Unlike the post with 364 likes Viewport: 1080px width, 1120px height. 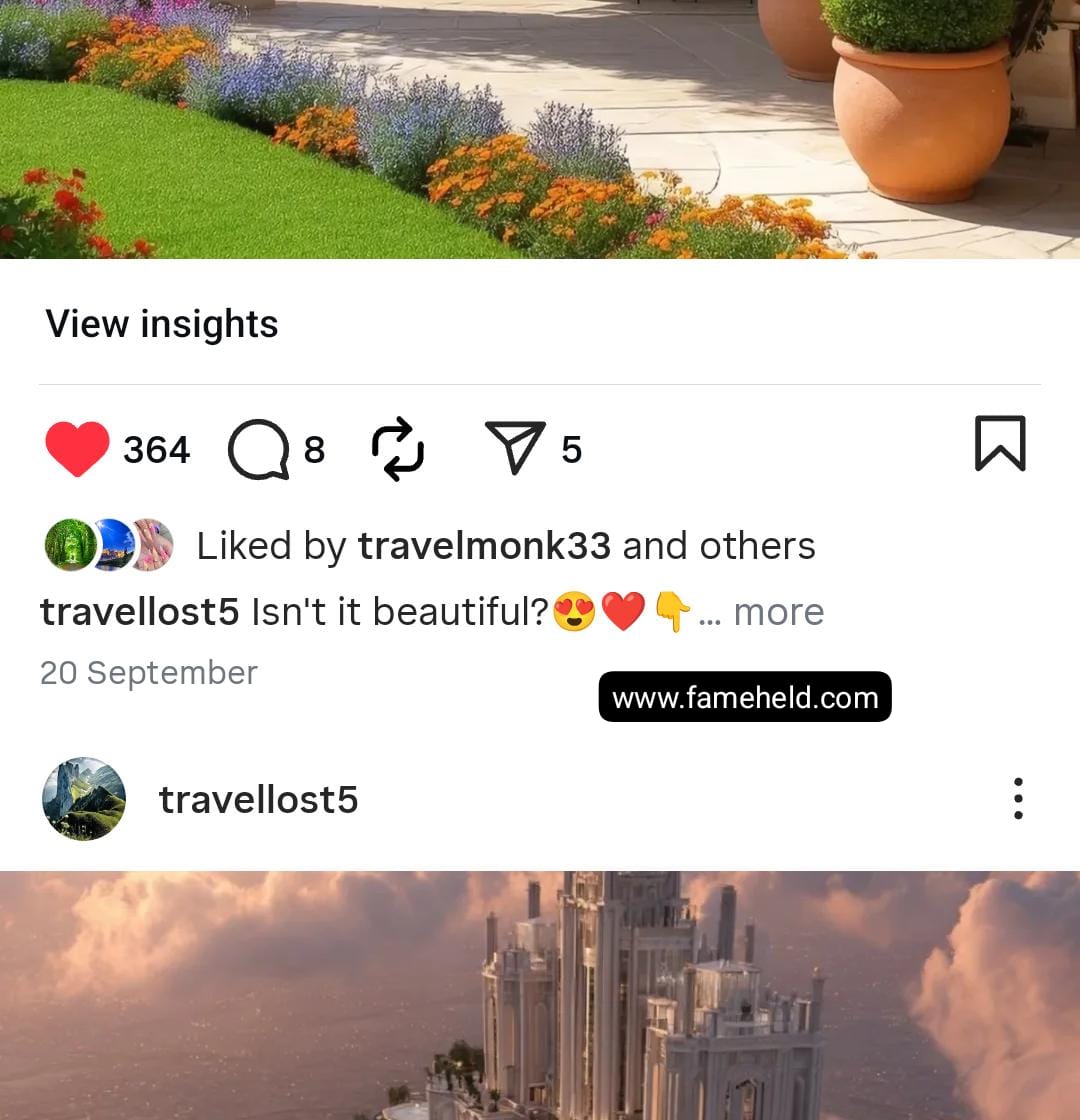(77, 449)
